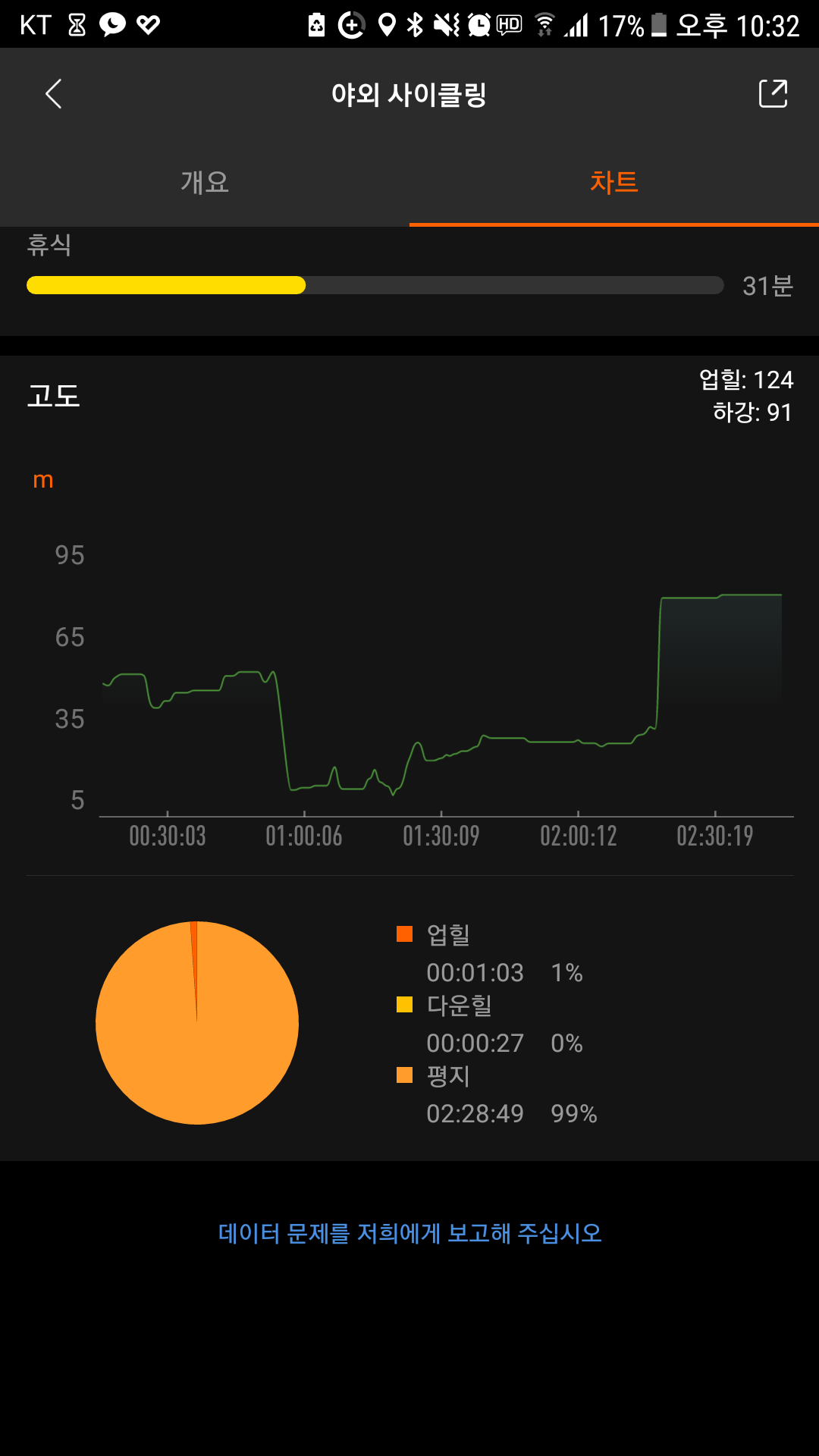Share this cycling activity
Image resolution: width=819 pixels, height=1456 pixels.
(773, 94)
